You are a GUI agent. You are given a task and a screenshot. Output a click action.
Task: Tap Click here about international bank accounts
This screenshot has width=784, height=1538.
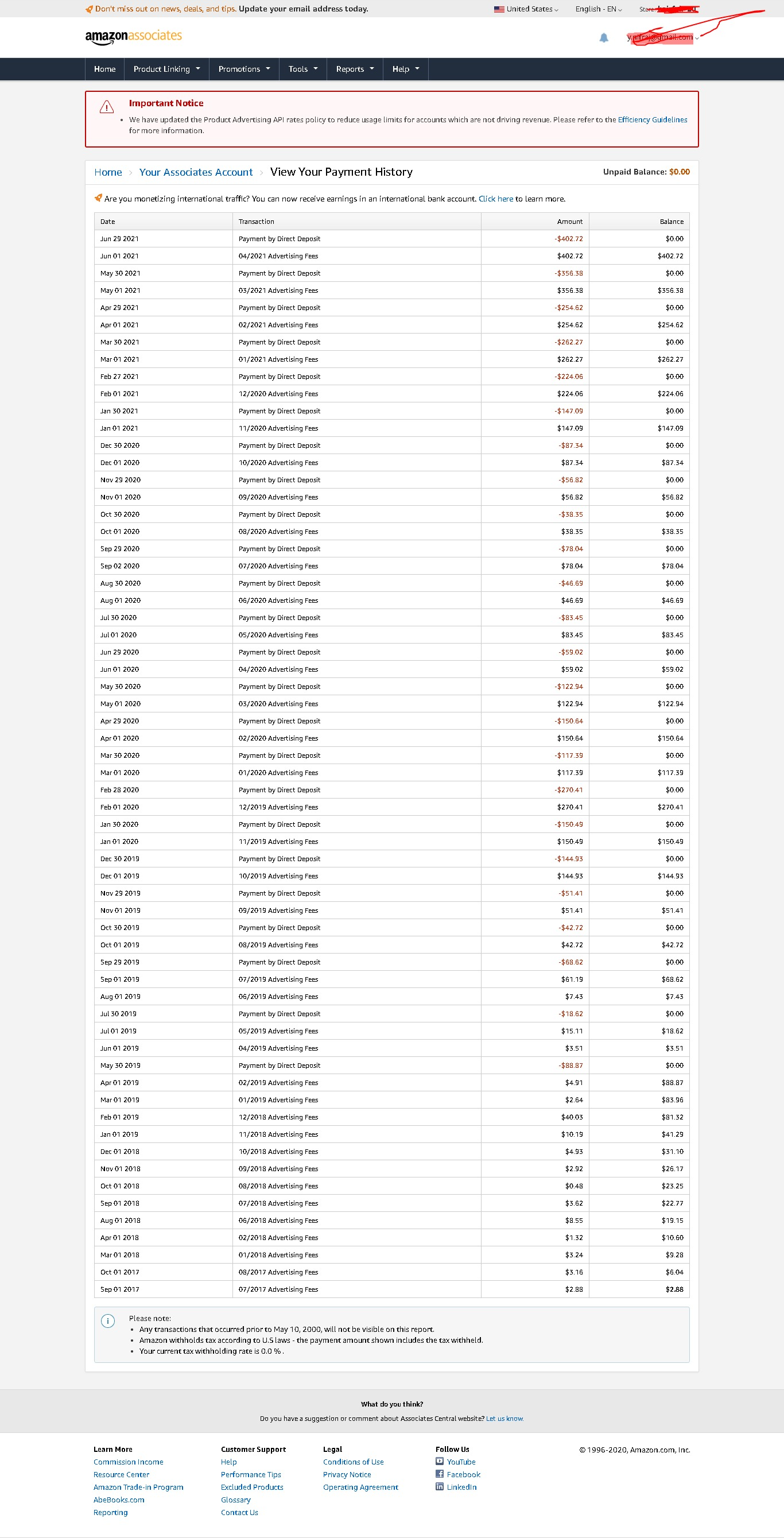coord(496,199)
